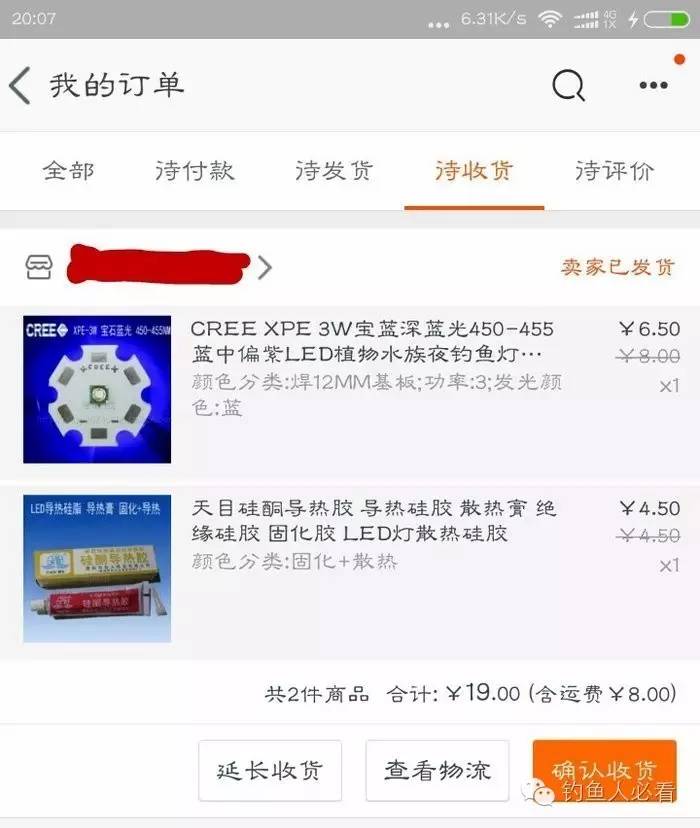Tap 延长收货 button
Screen dimensions: 700x828
(270, 771)
